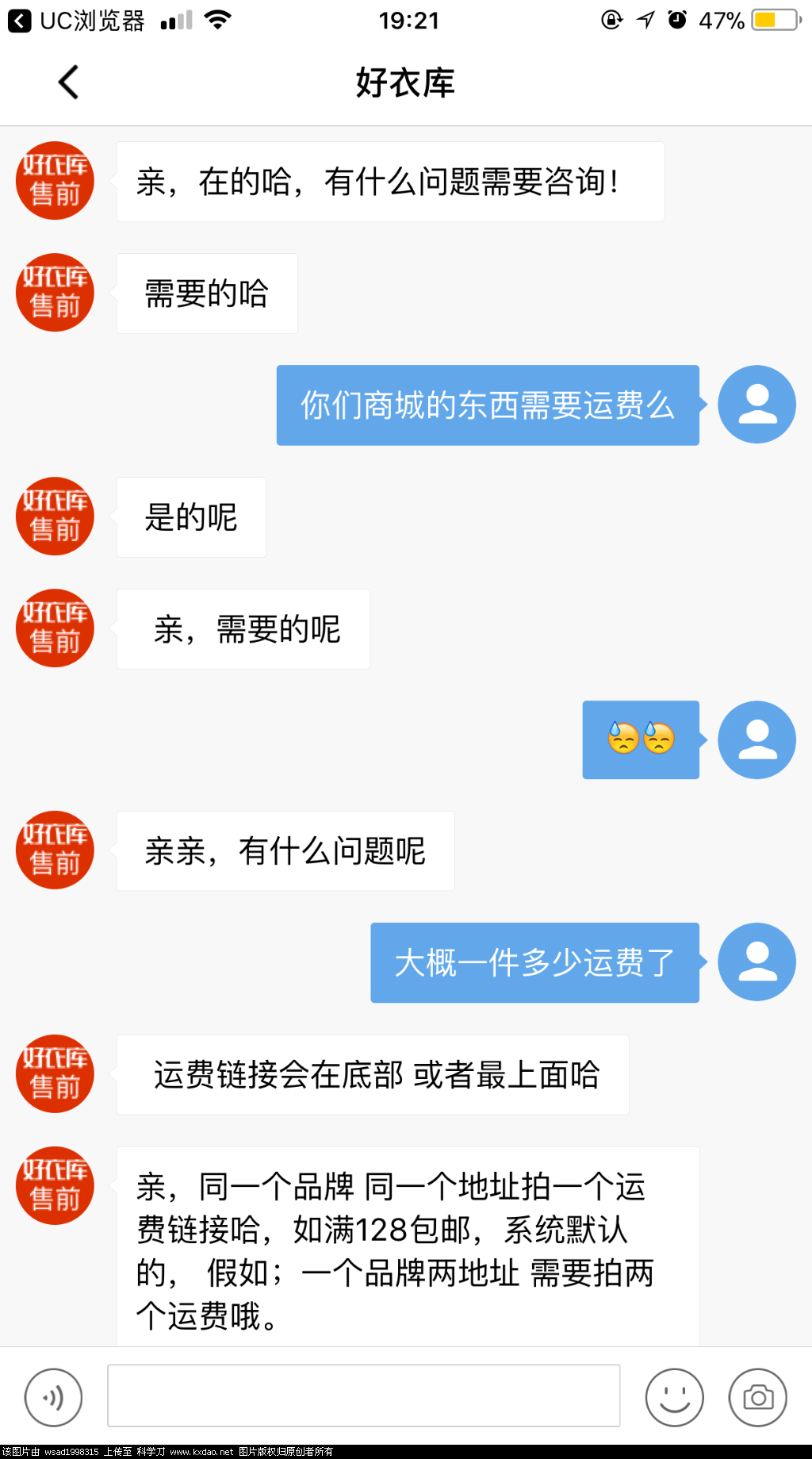Tap the 好衣库 chat title
Image resolution: width=812 pixels, height=1459 pixels.
coord(405,80)
